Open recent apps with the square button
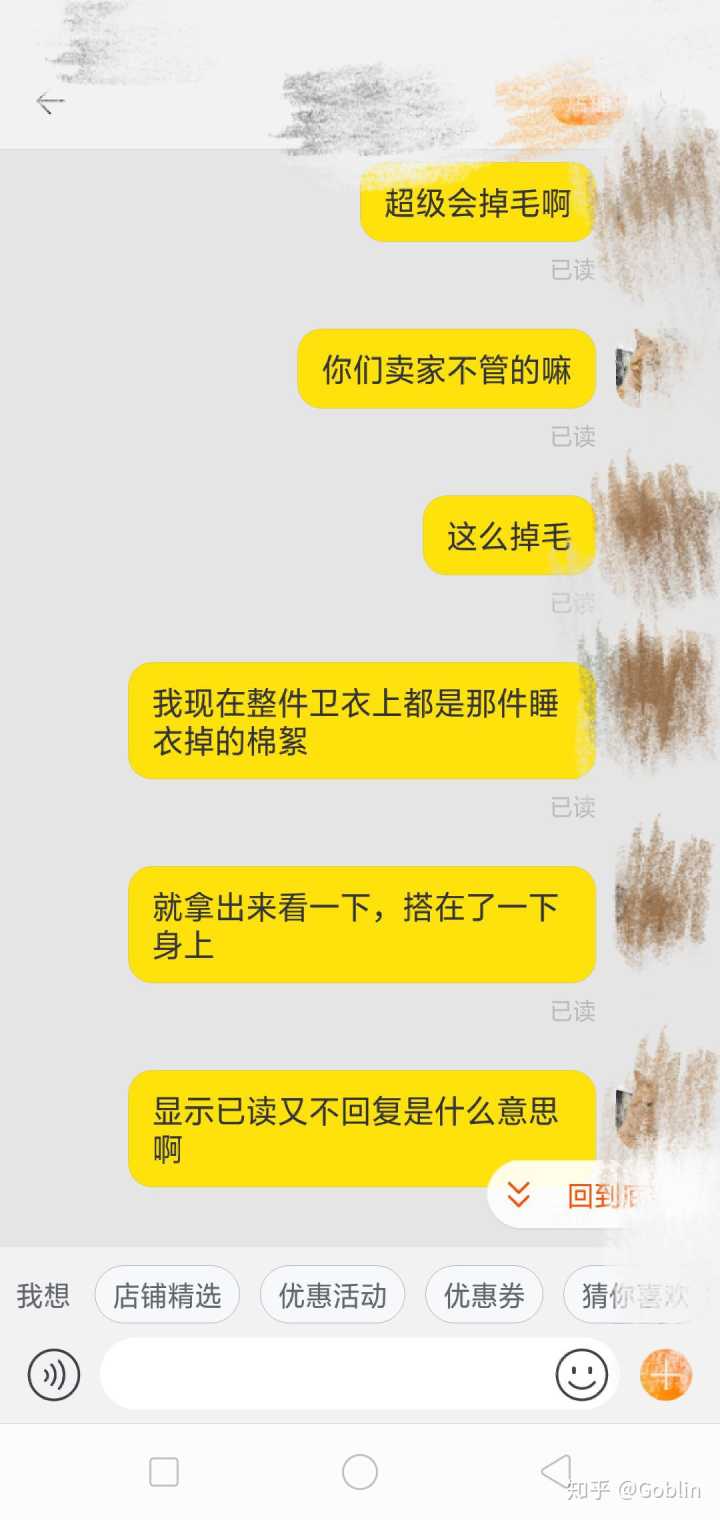Screen dimensions: 720x1520 point(163,1472)
